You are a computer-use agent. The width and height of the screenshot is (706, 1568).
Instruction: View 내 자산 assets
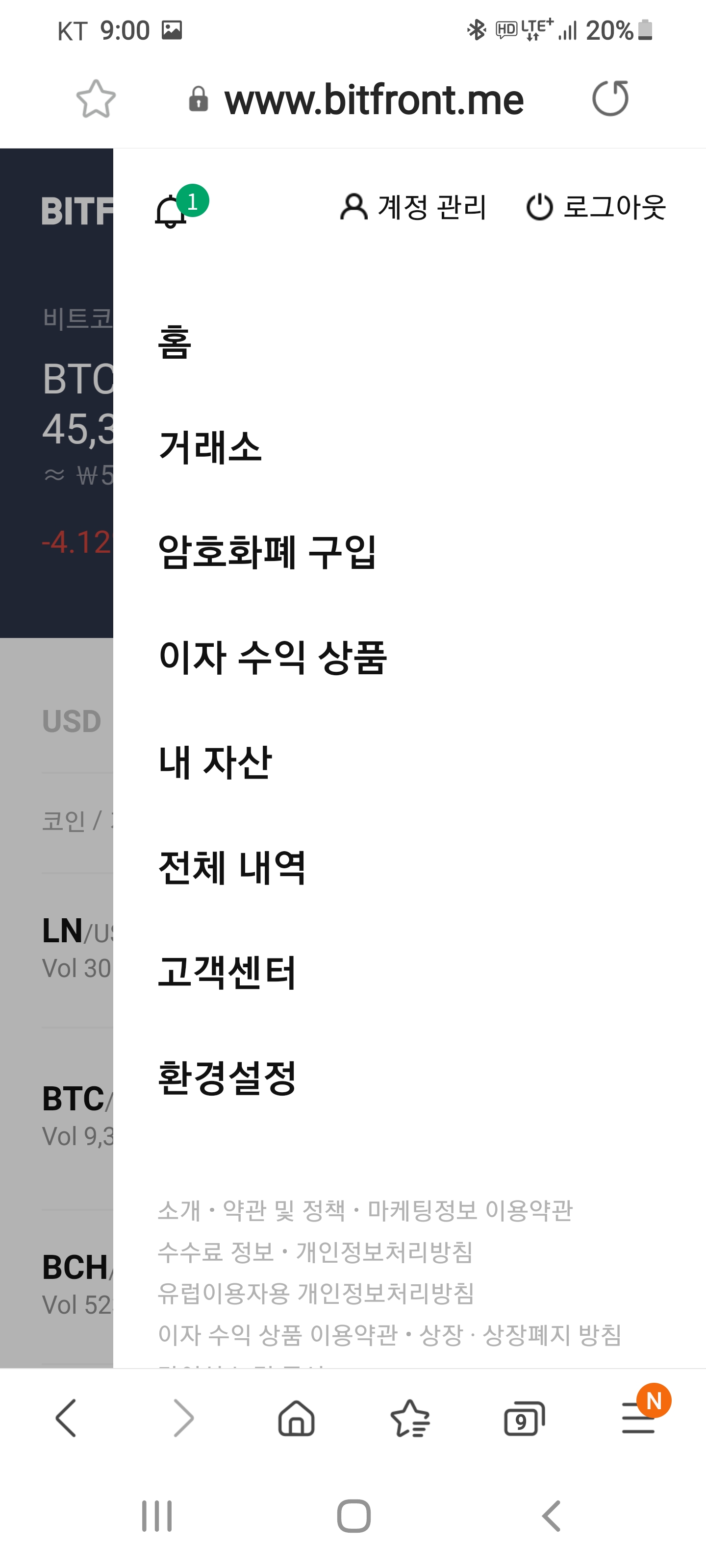pos(214,762)
